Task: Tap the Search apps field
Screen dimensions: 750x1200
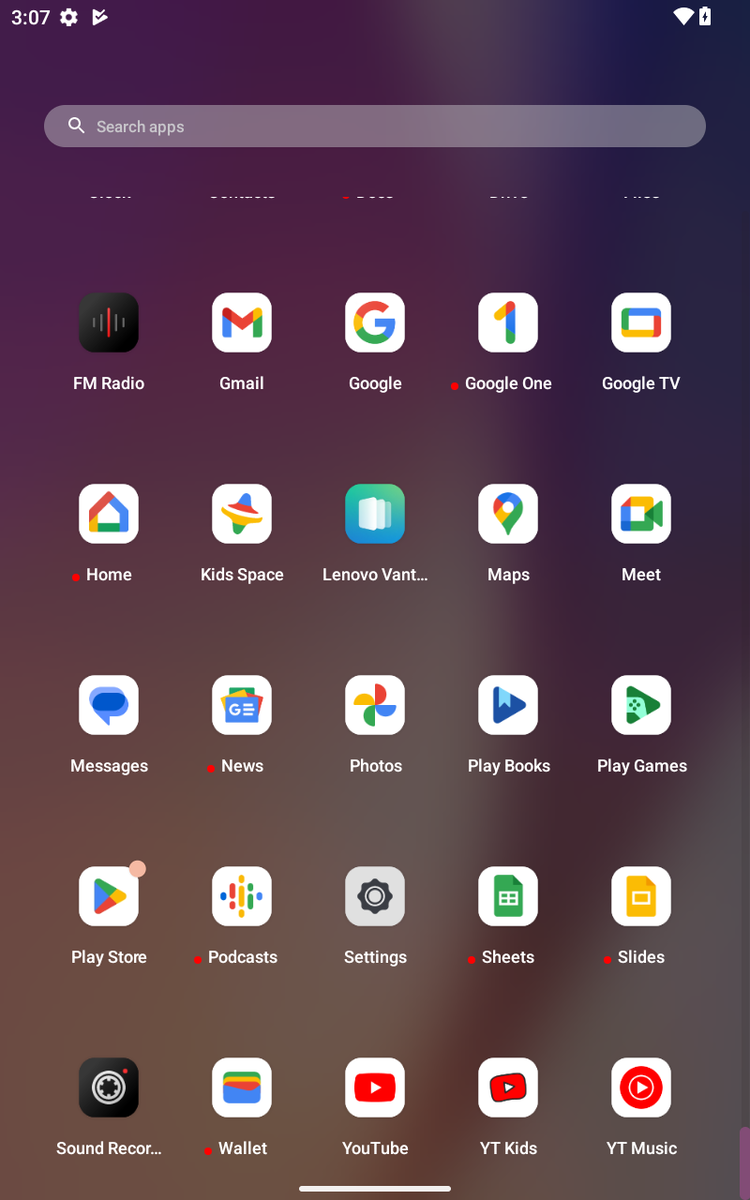Action: click(x=375, y=127)
